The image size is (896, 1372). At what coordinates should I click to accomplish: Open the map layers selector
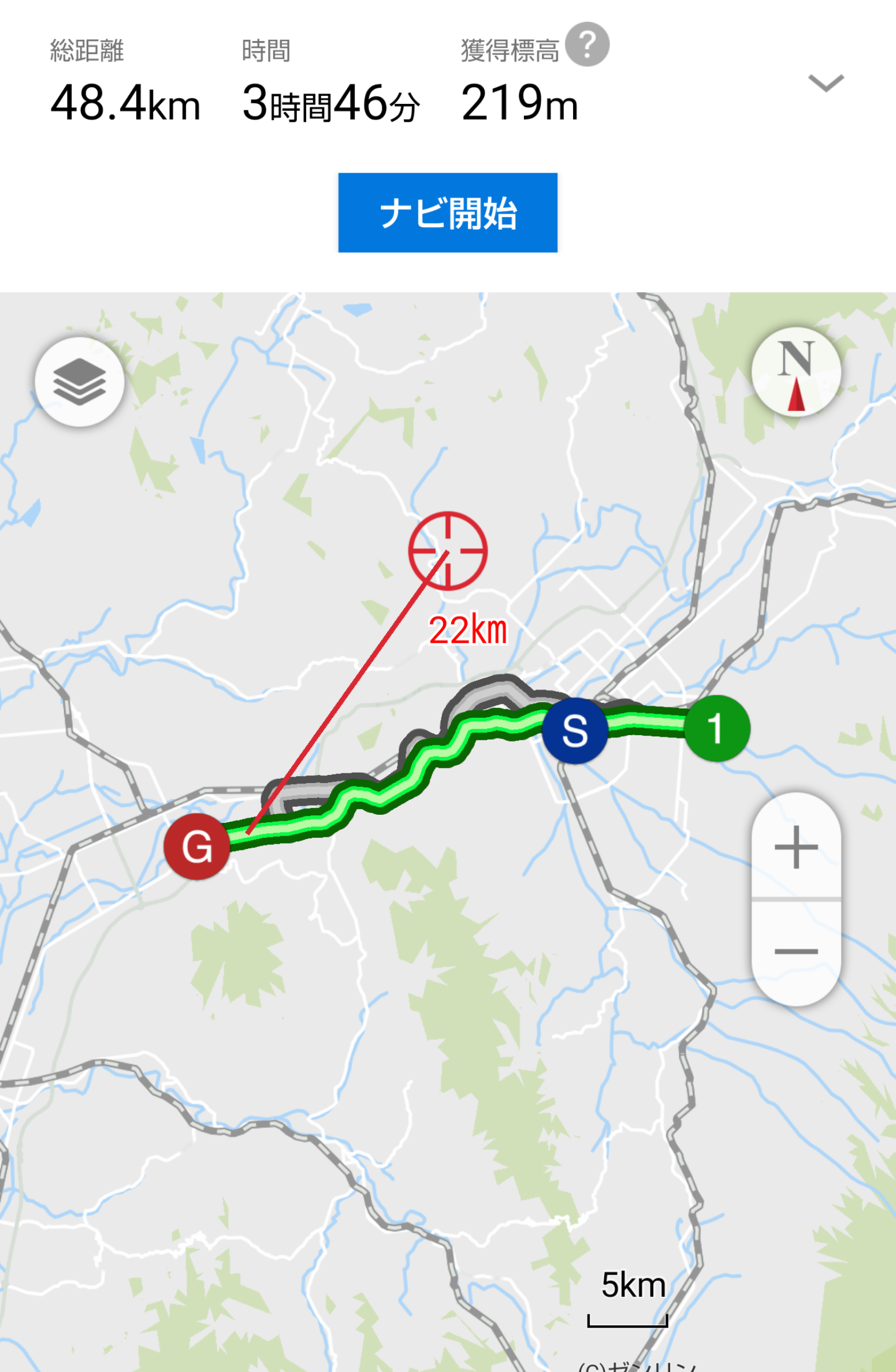pos(80,382)
